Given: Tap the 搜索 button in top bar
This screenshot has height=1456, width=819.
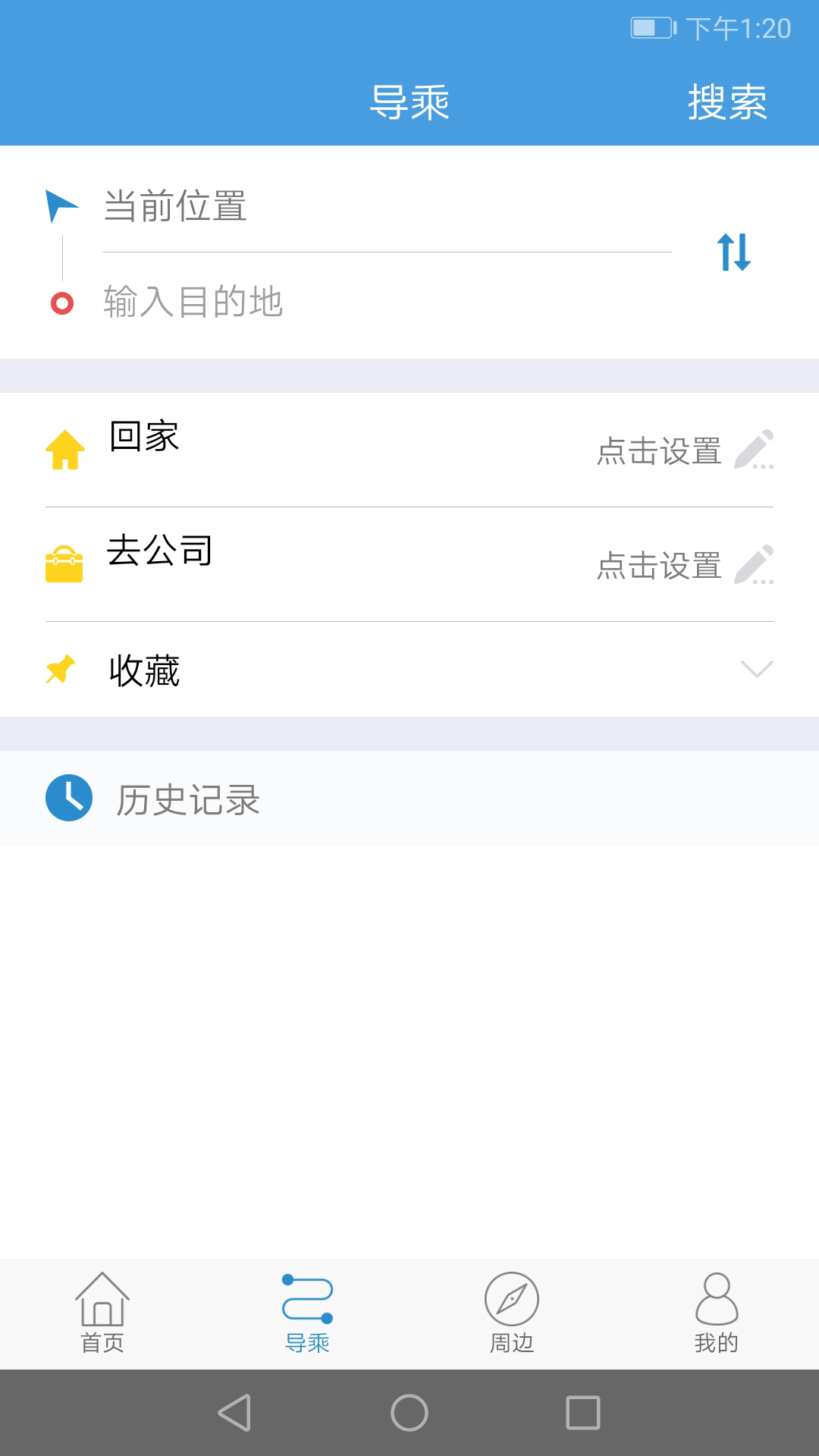Looking at the screenshot, I should pos(729,105).
